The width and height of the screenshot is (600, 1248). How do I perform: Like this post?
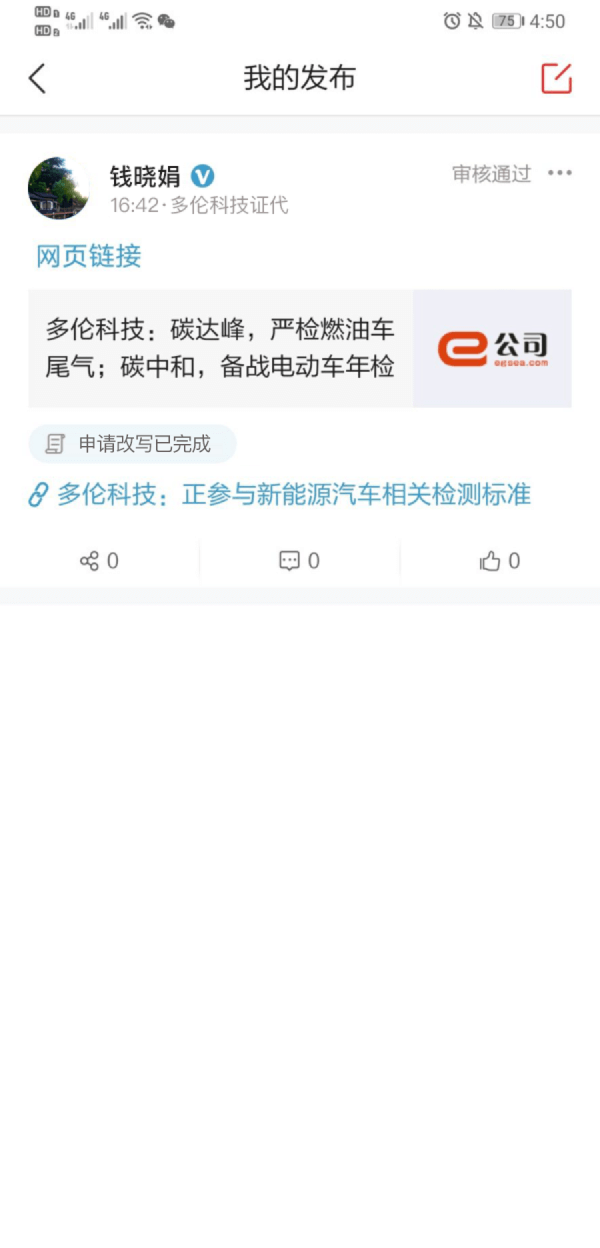point(500,561)
